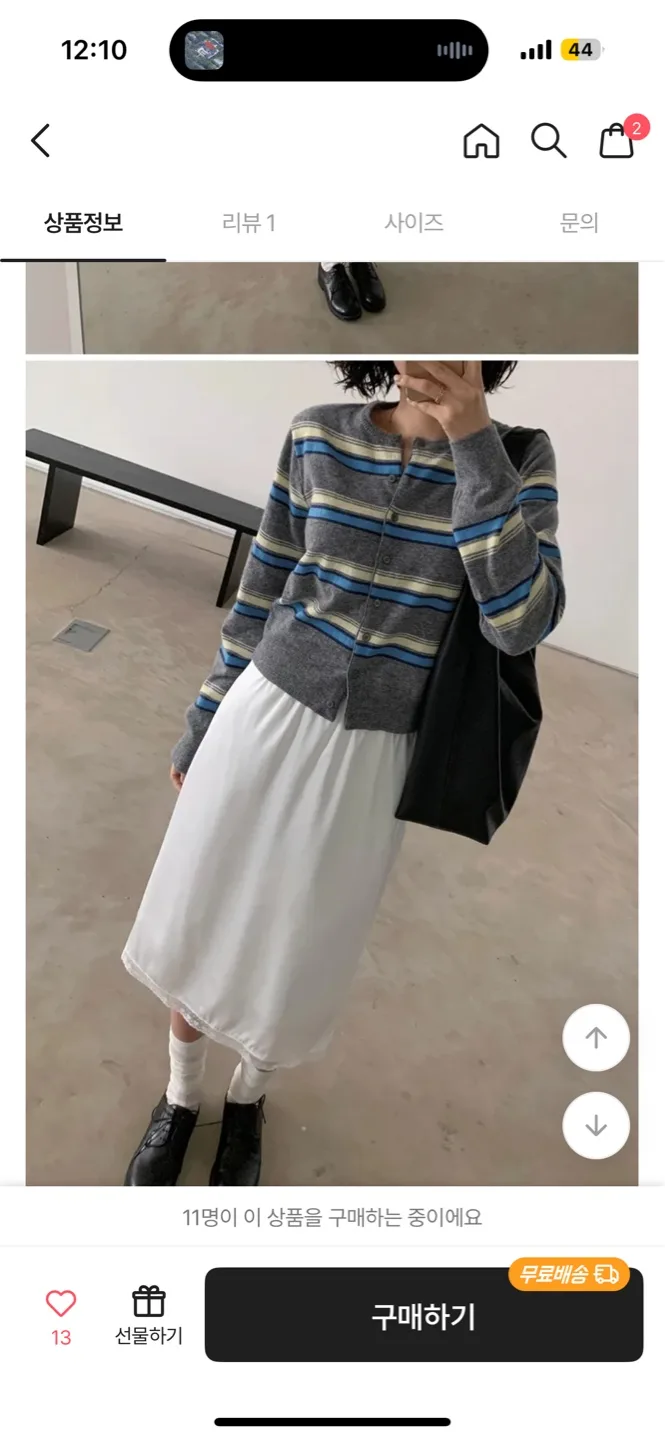
Task: Go back using the arrow icon
Action: click(40, 141)
